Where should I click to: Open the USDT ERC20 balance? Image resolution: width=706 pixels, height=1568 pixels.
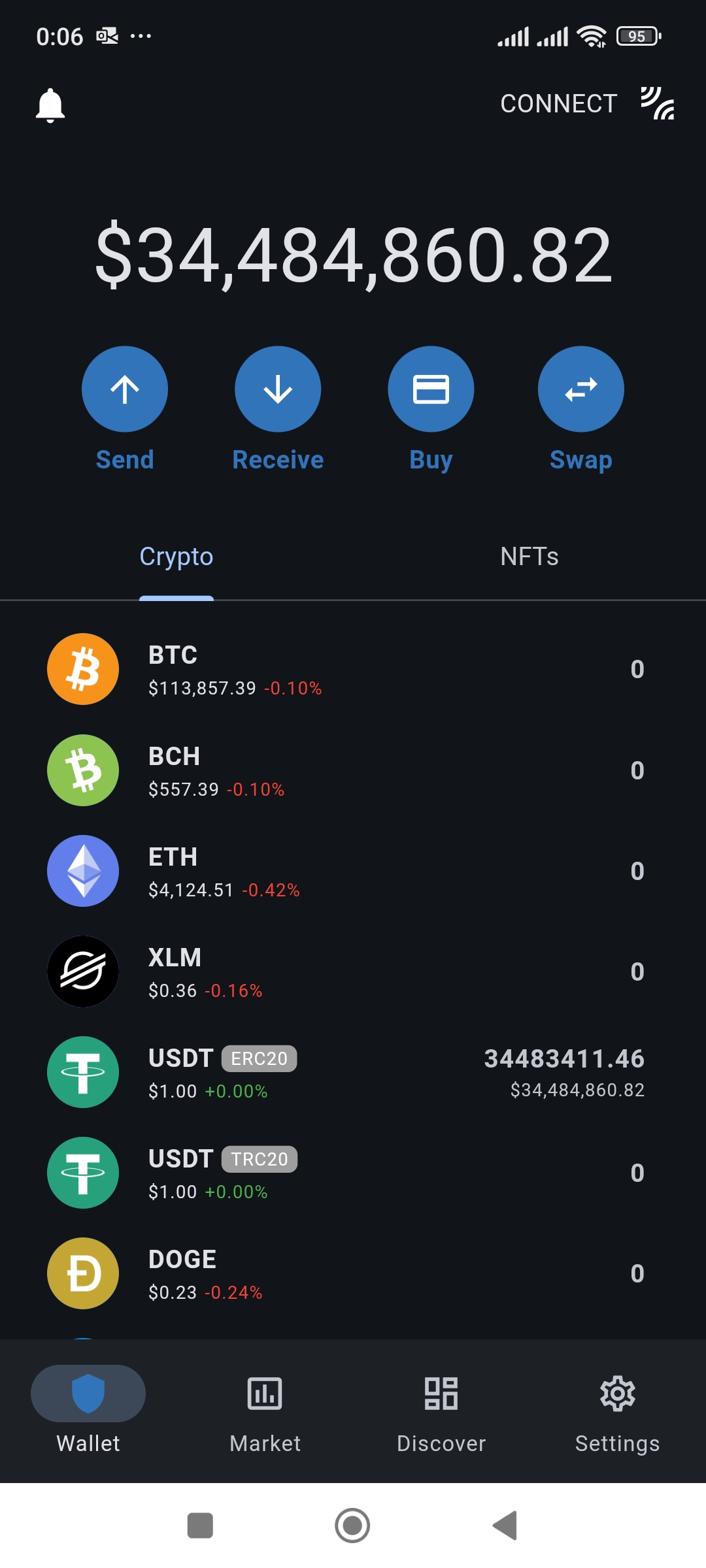pos(353,1072)
